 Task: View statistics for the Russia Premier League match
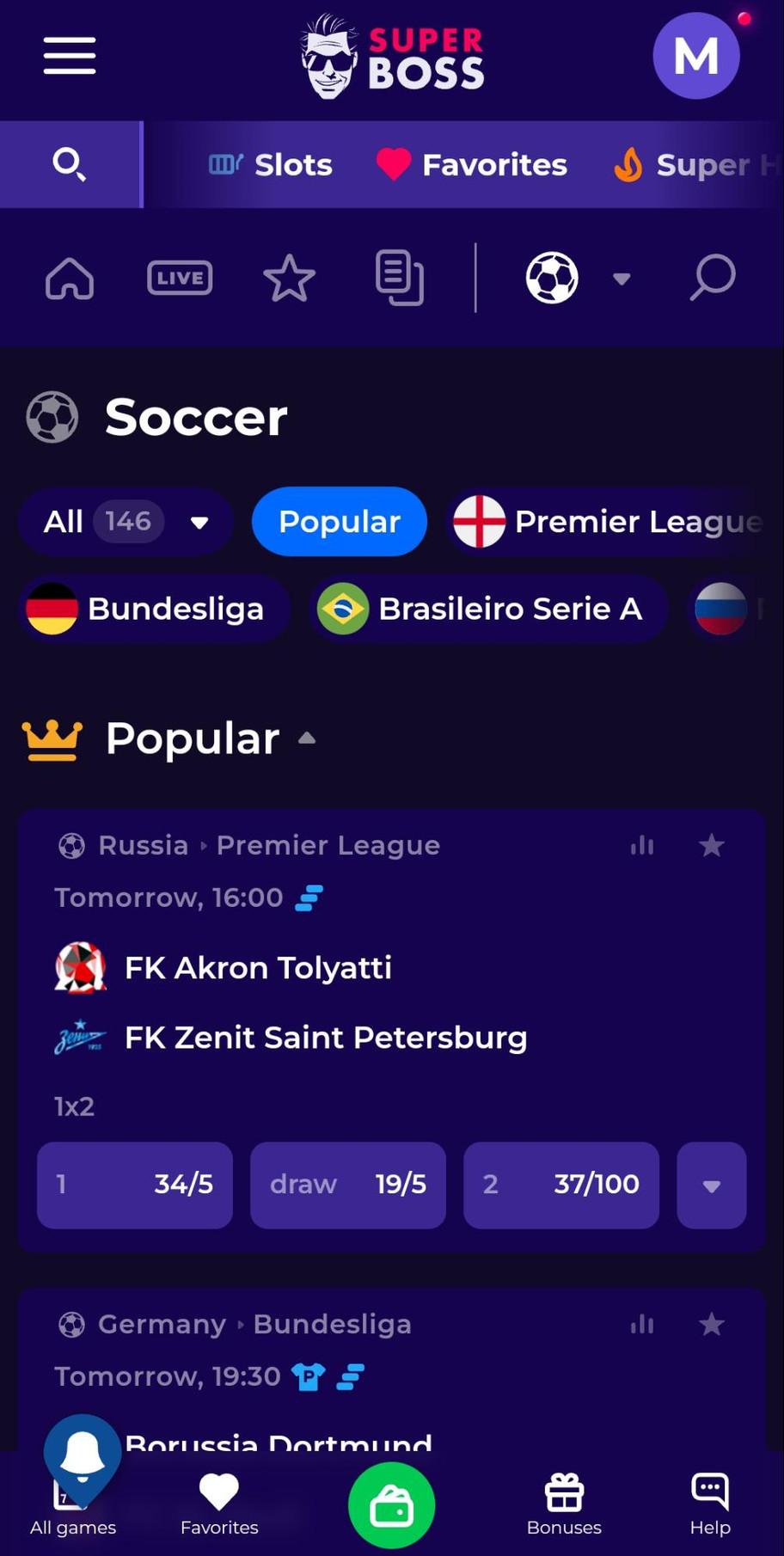(x=642, y=846)
